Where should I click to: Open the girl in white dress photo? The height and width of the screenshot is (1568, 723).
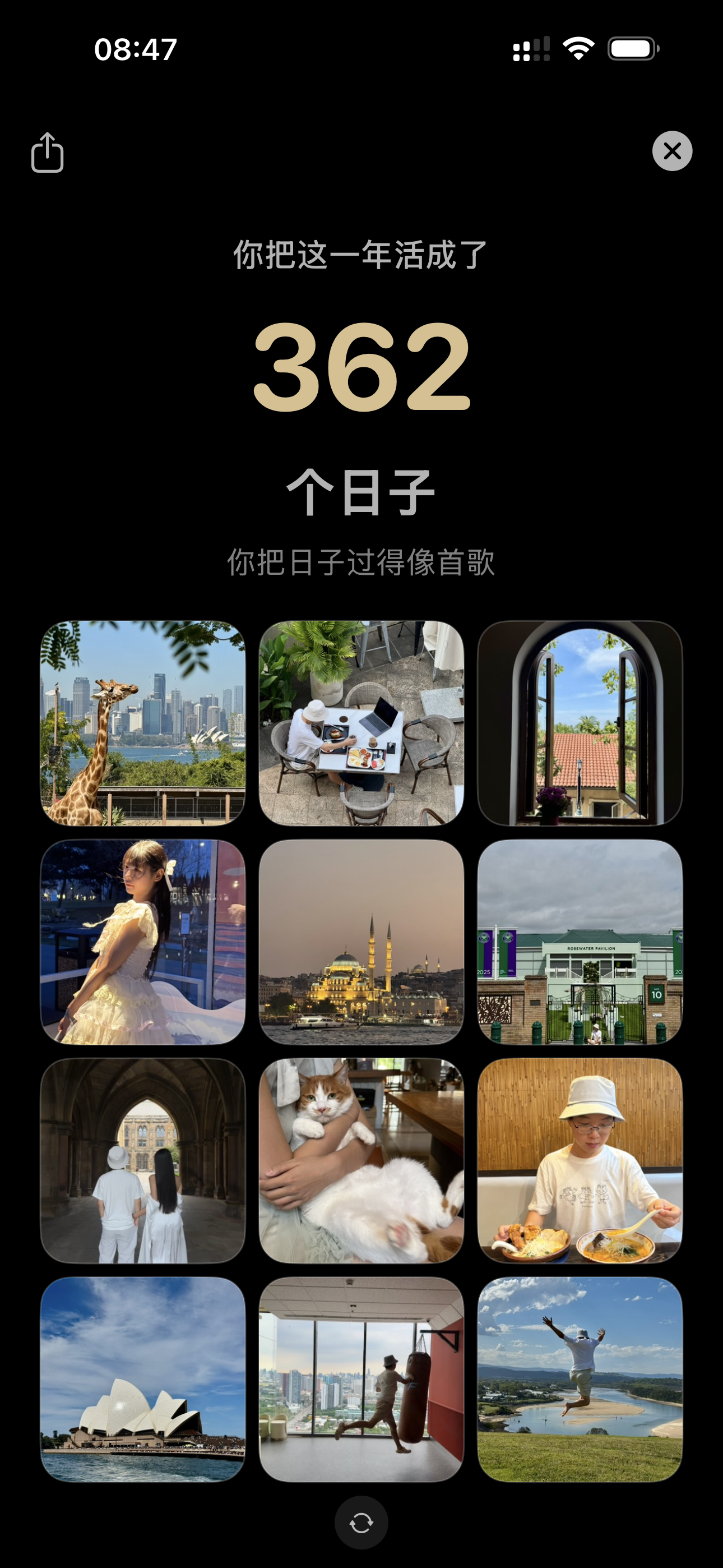pos(143,942)
